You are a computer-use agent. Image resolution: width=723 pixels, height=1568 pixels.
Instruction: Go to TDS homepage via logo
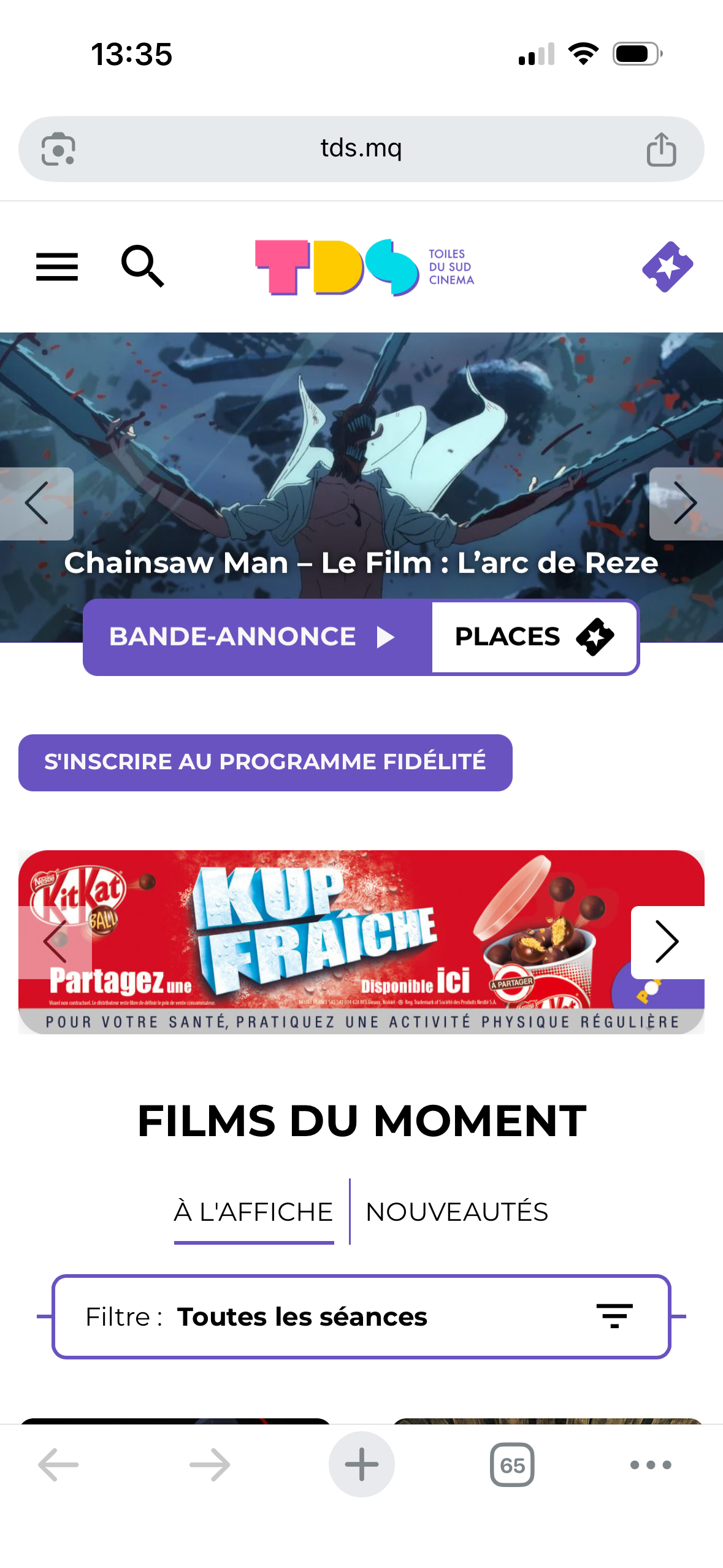pos(364,267)
